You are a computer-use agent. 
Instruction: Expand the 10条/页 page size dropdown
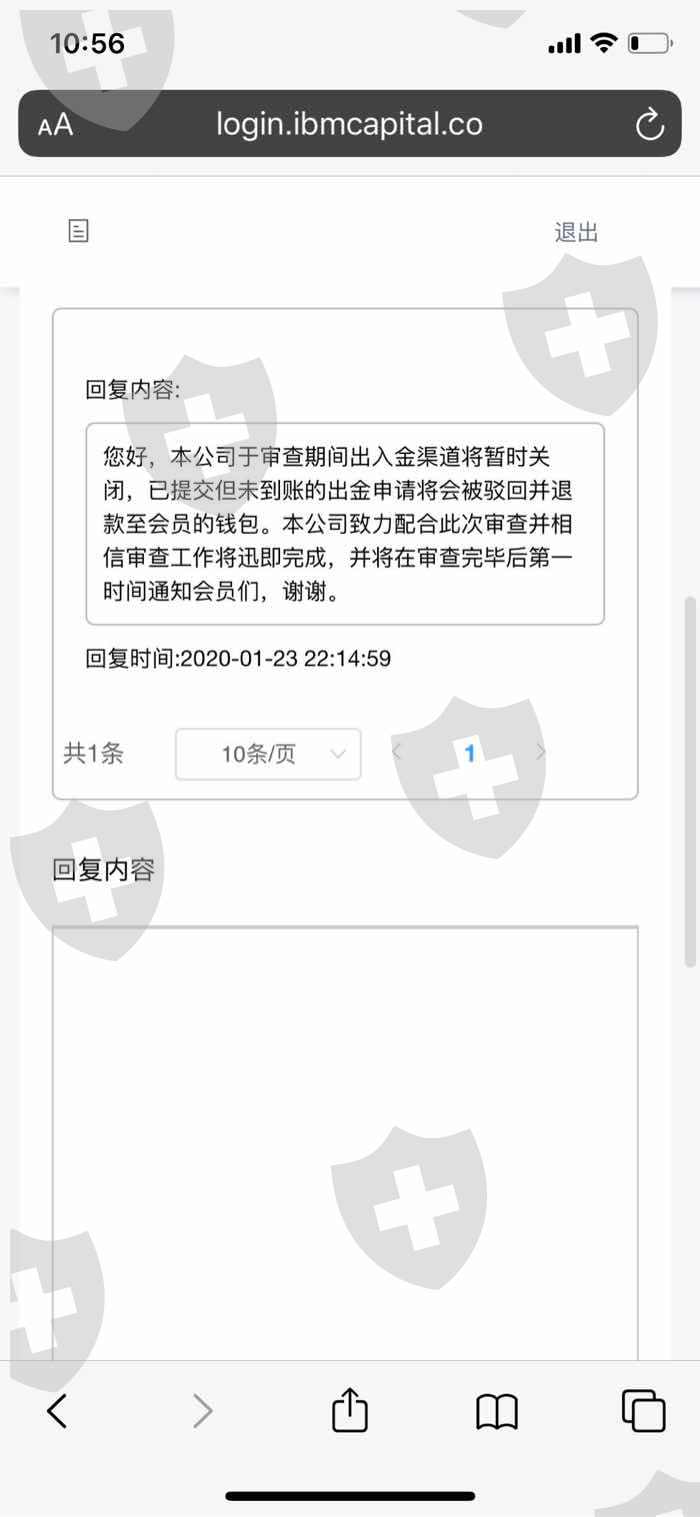point(268,754)
